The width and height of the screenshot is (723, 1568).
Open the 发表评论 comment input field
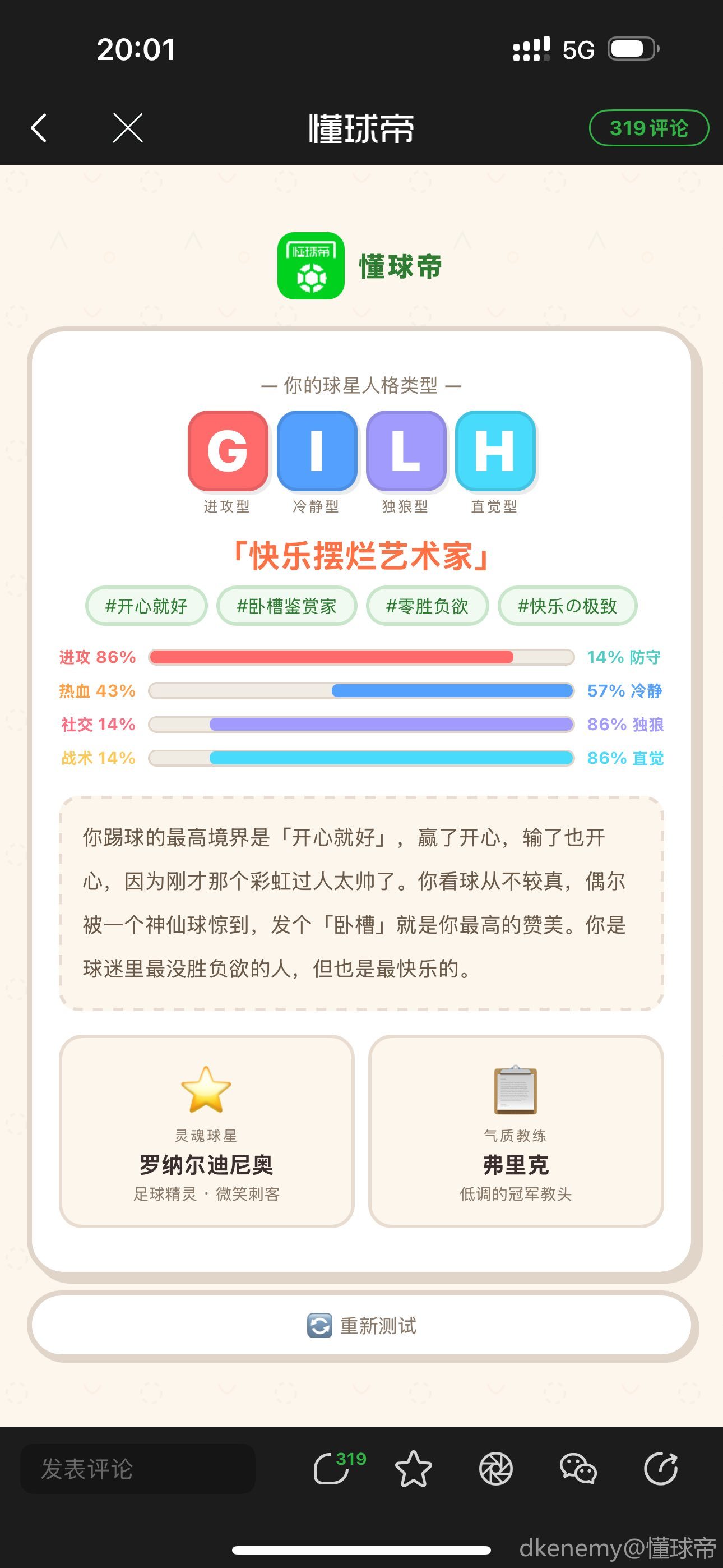137,1468
